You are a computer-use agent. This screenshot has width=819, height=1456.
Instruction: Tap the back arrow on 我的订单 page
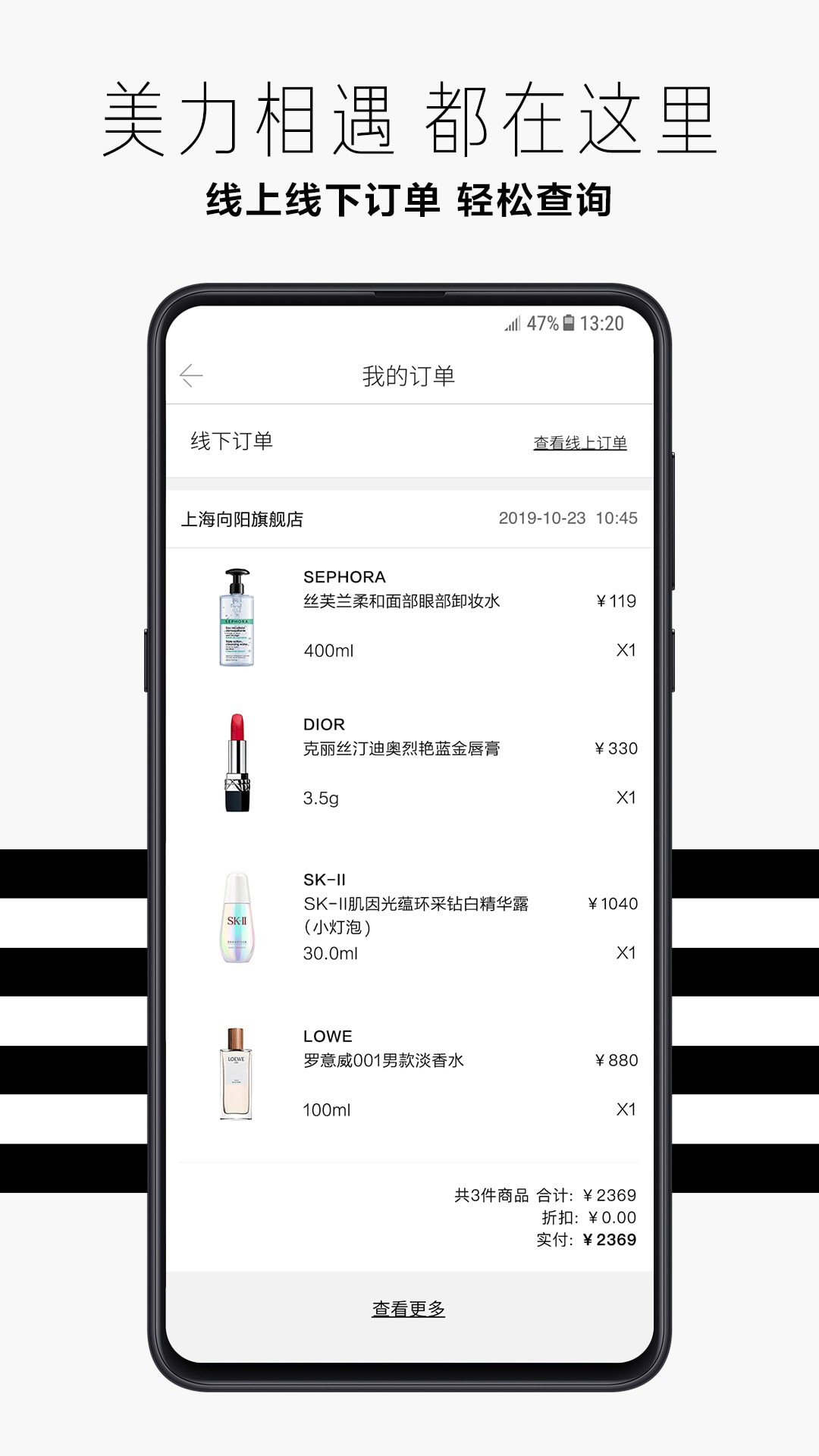click(191, 374)
